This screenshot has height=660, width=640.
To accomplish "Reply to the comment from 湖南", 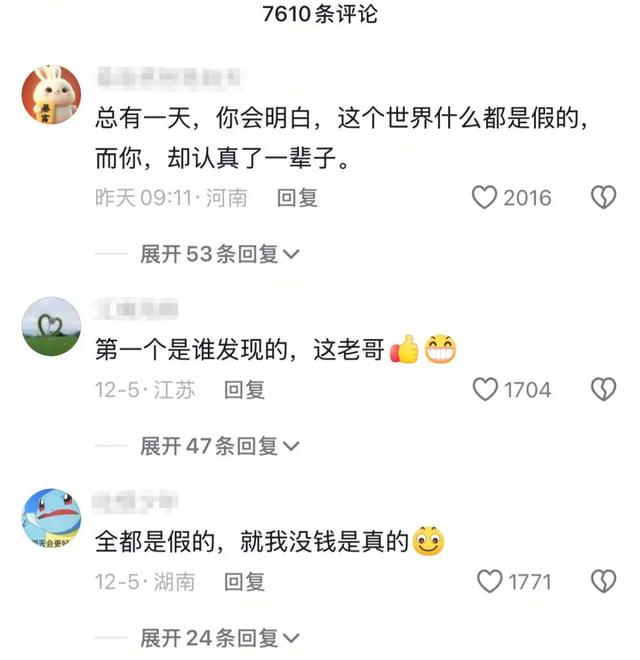I will tap(244, 581).
